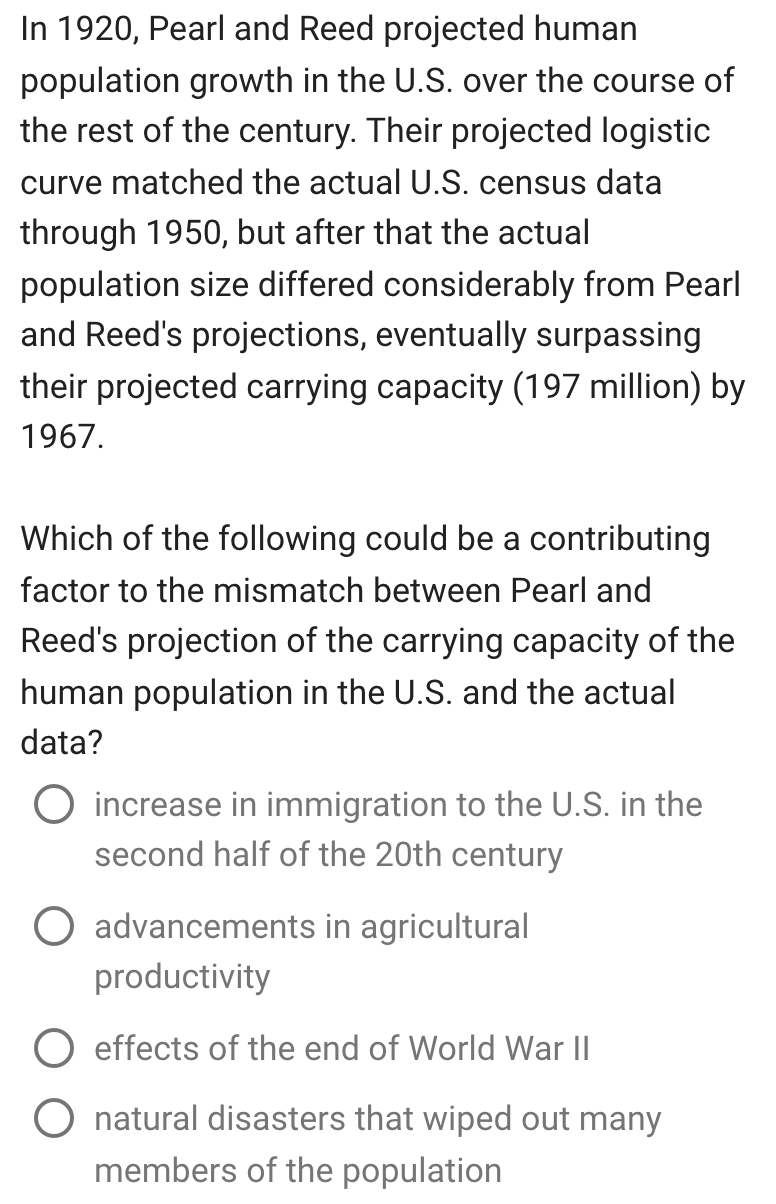Choose advancements in agricultural productivity option
Viewport: 776px width, 1204px height.
[54, 928]
